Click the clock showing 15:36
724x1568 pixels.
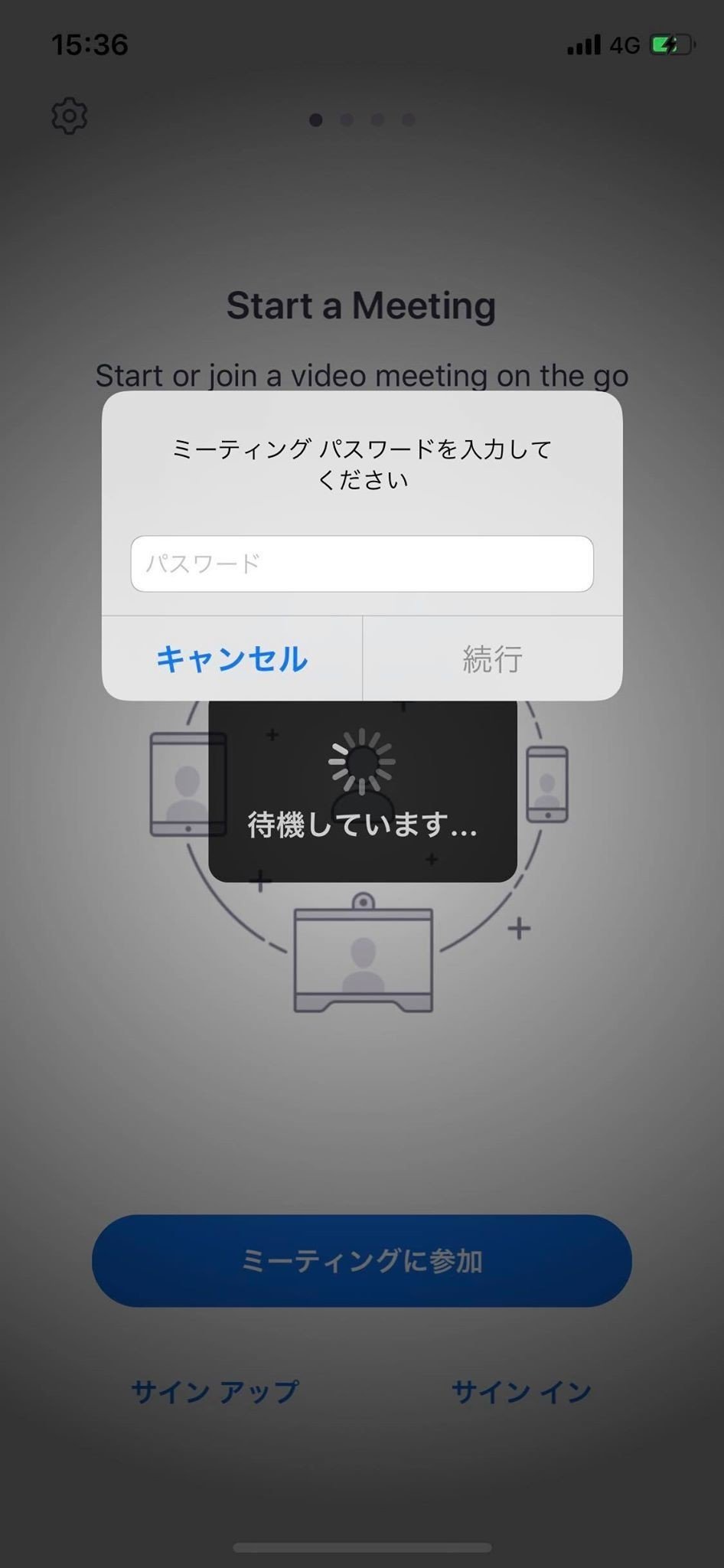tap(91, 44)
